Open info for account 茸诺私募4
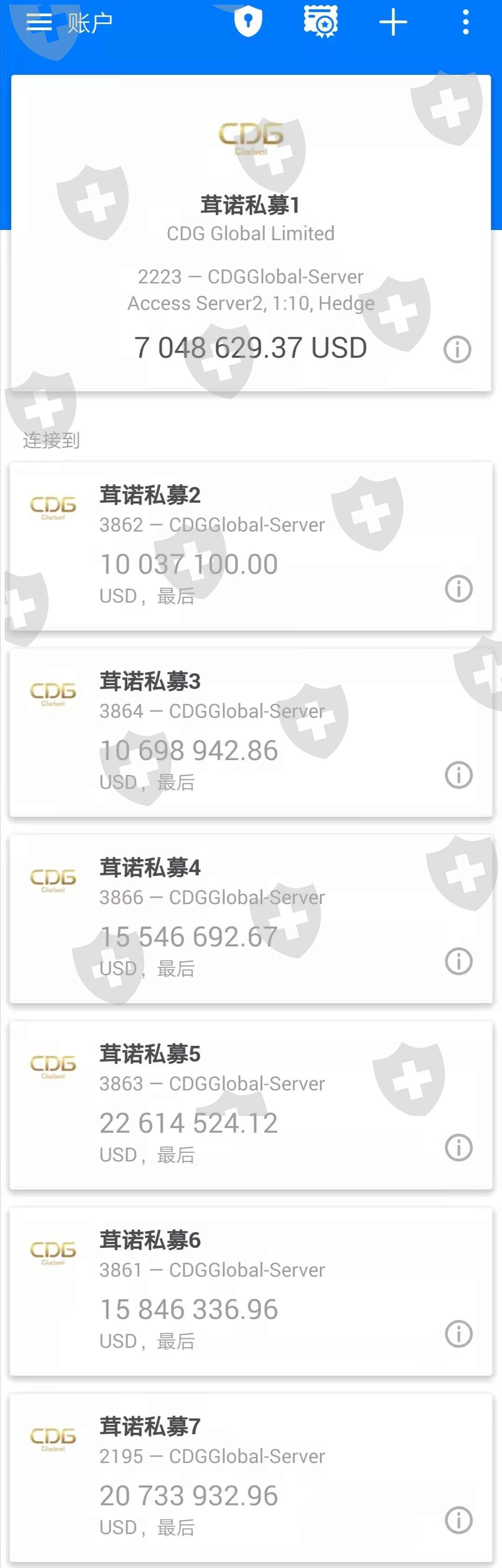502x1568 pixels. pos(459,961)
